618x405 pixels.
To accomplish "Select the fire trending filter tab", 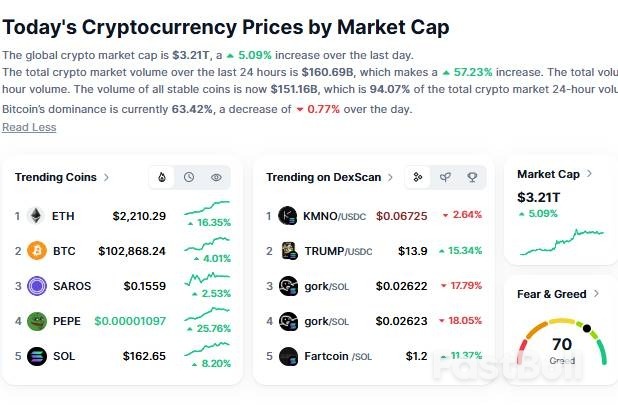I will (x=162, y=177).
